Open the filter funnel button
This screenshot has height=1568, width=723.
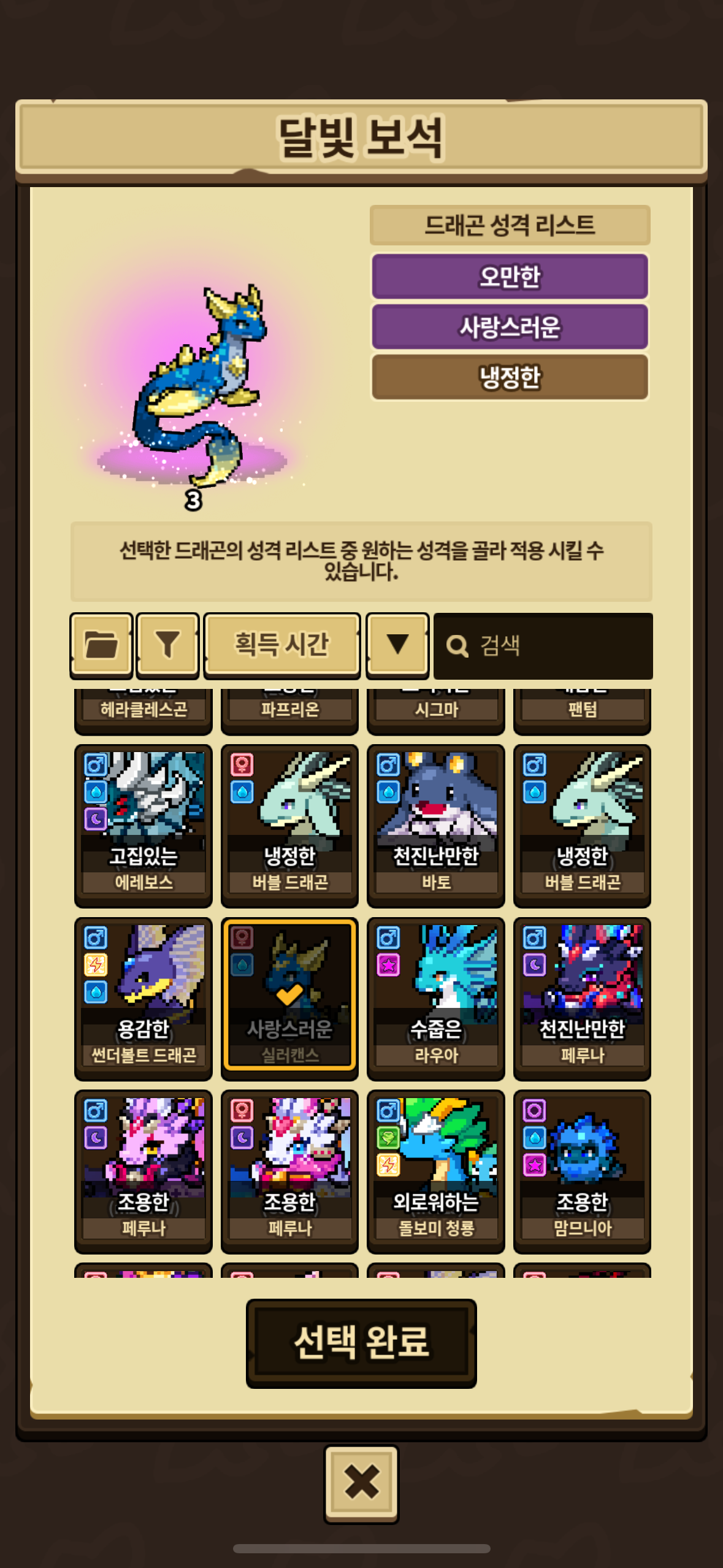coord(167,645)
